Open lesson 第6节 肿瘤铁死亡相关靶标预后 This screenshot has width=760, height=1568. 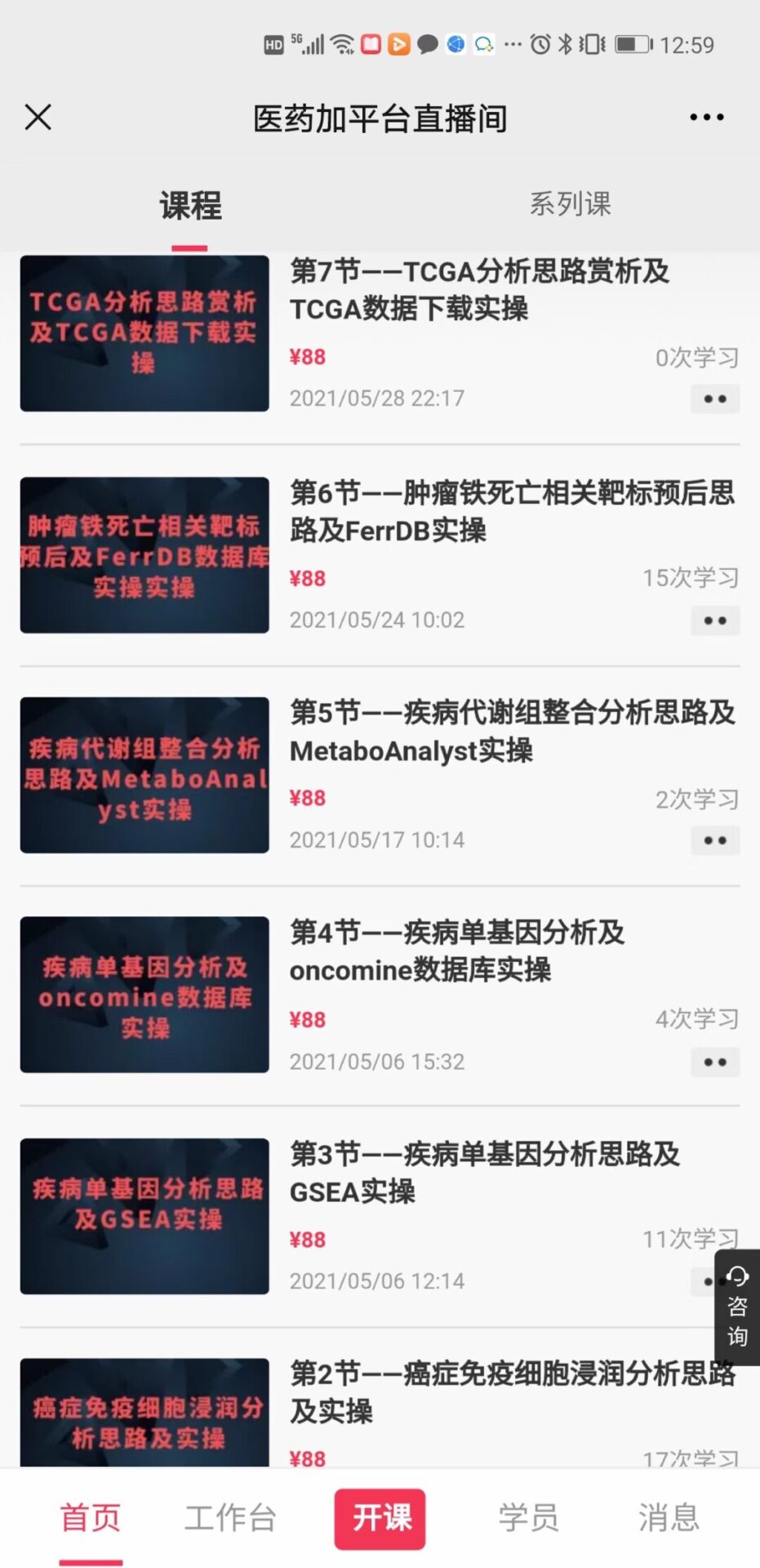[512, 511]
